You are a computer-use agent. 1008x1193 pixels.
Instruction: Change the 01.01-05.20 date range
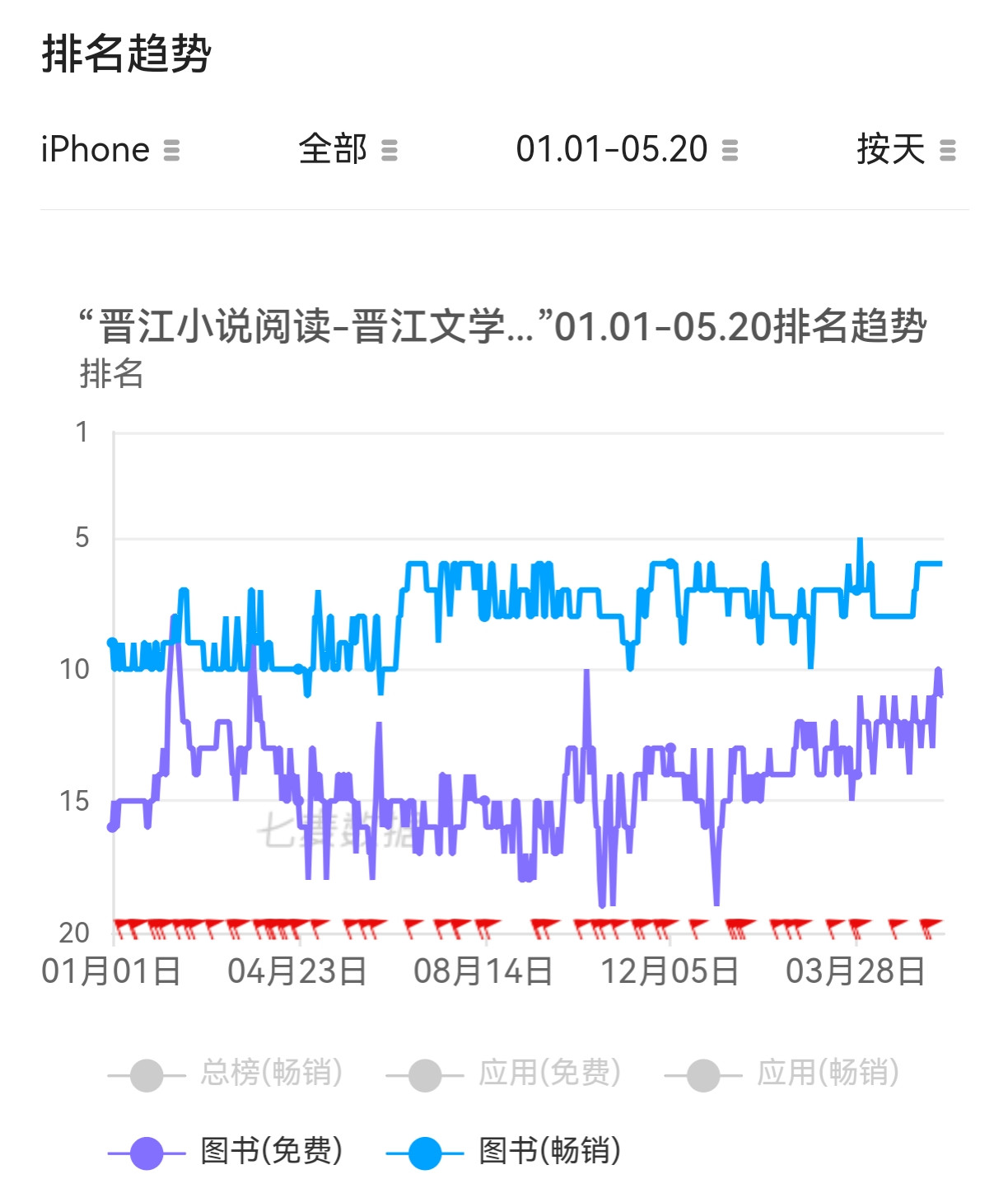coord(628,150)
